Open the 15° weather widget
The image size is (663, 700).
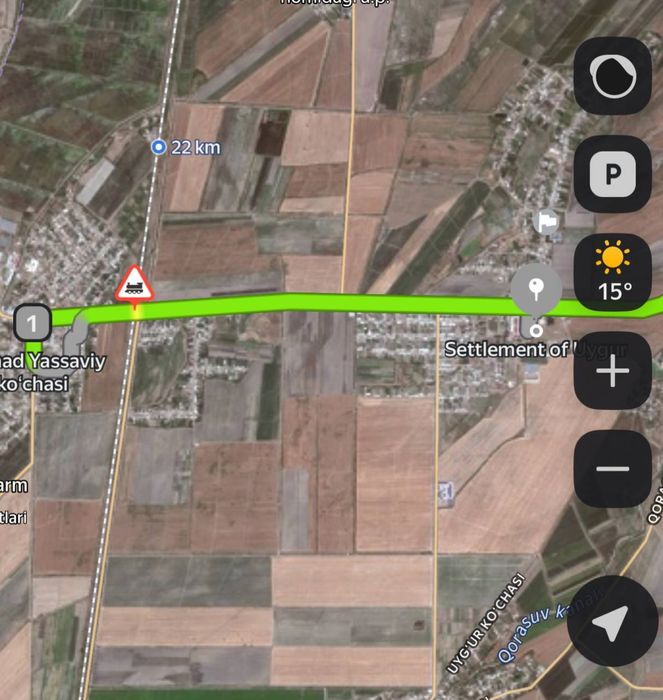coord(613,273)
